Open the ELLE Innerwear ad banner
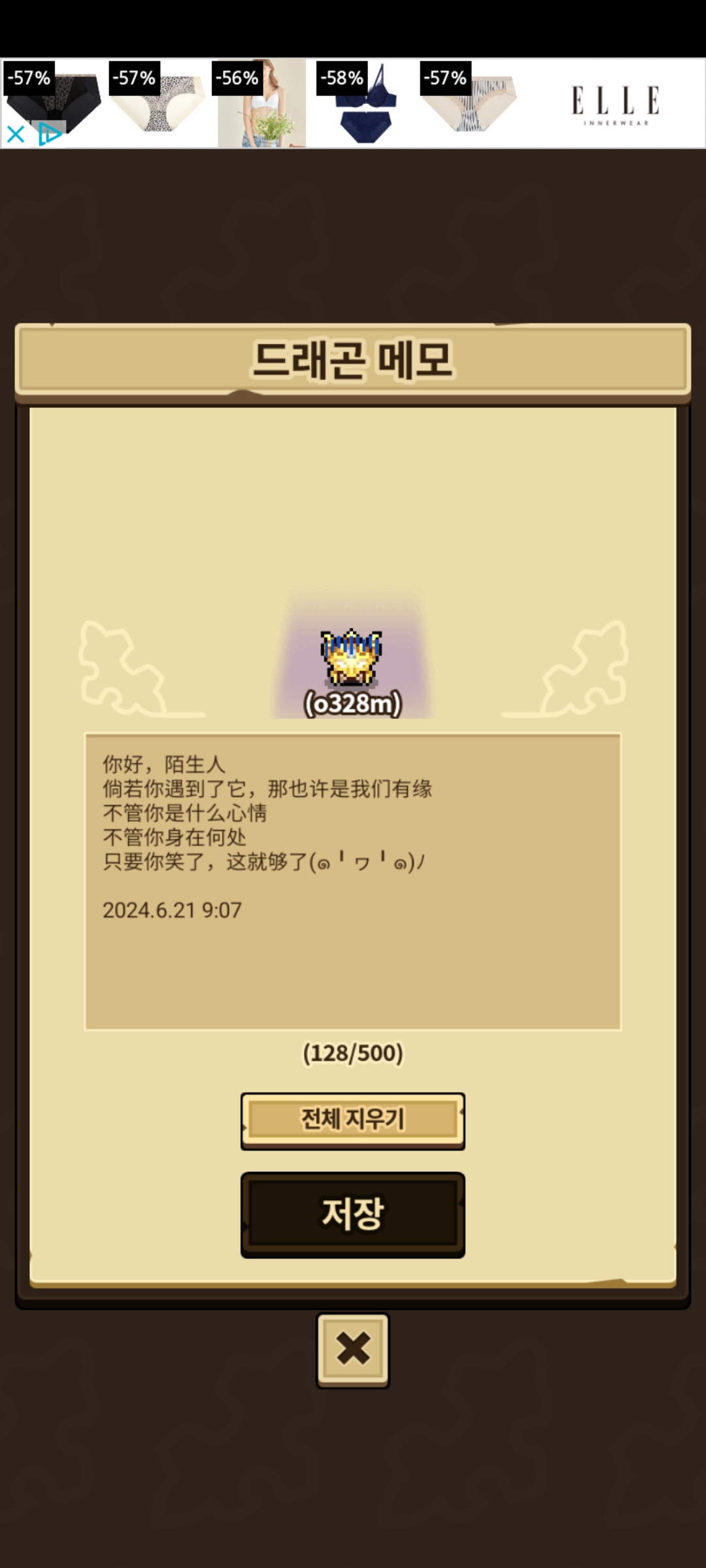This screenshot has width=706, height=1568. click(353, 103)
